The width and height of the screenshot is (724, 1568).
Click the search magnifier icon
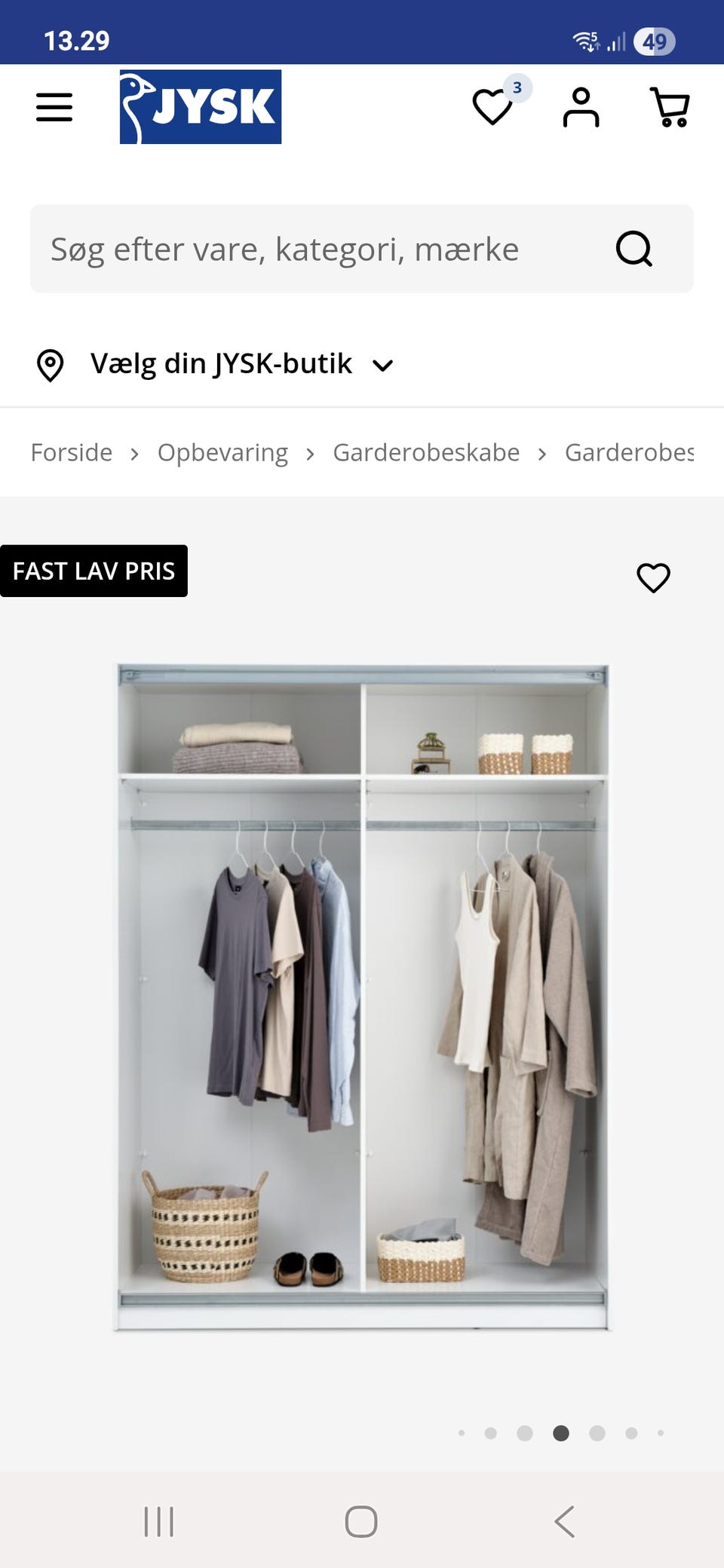point(633,249)
